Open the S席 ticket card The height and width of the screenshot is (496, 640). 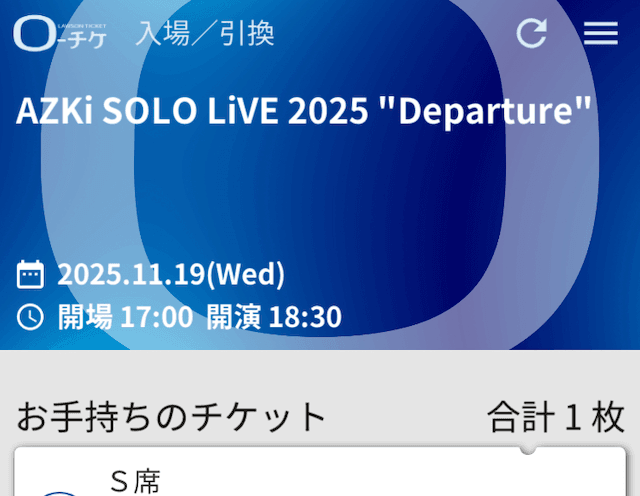click(320, 476)
